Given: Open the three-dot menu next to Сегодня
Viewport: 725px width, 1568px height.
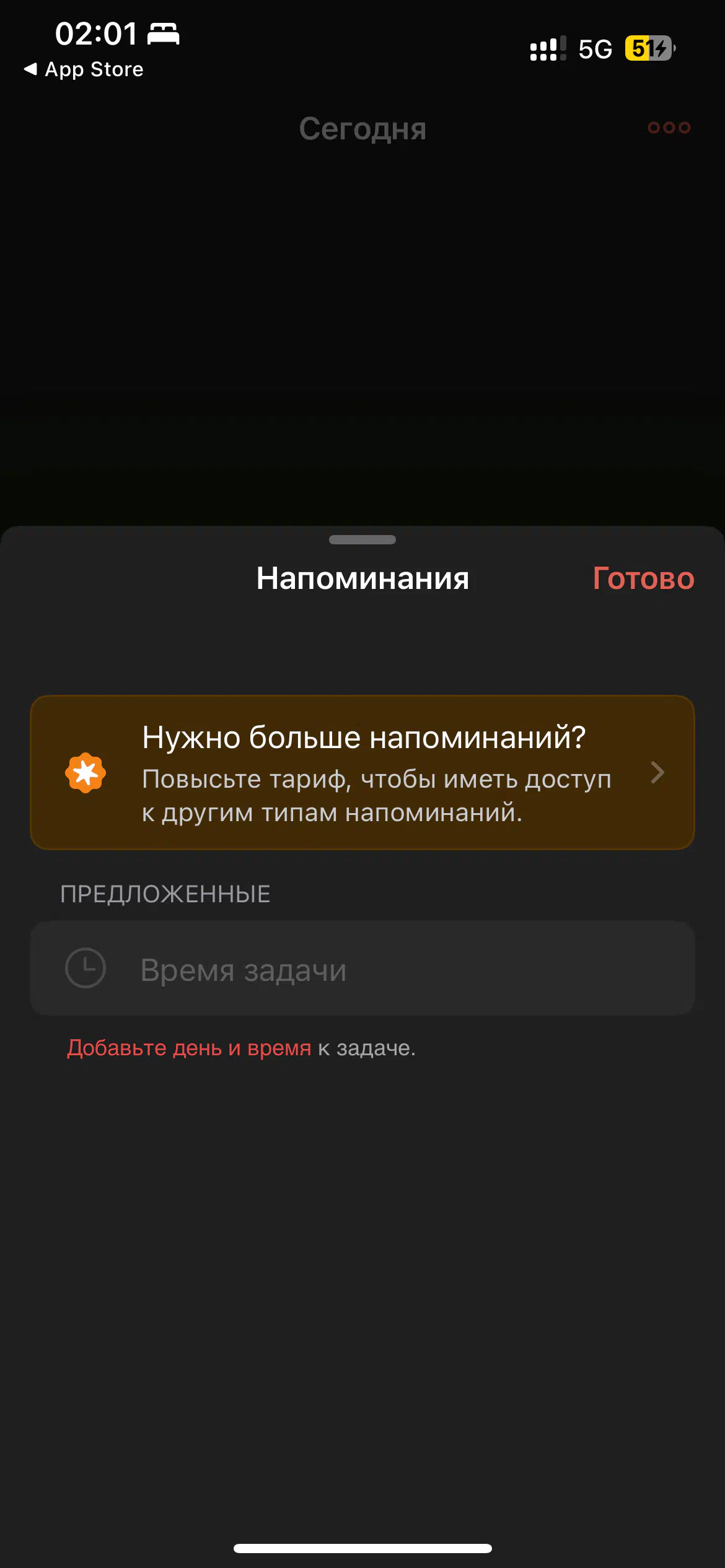Looking at the screenshot, I should click(x=669, y=128).
